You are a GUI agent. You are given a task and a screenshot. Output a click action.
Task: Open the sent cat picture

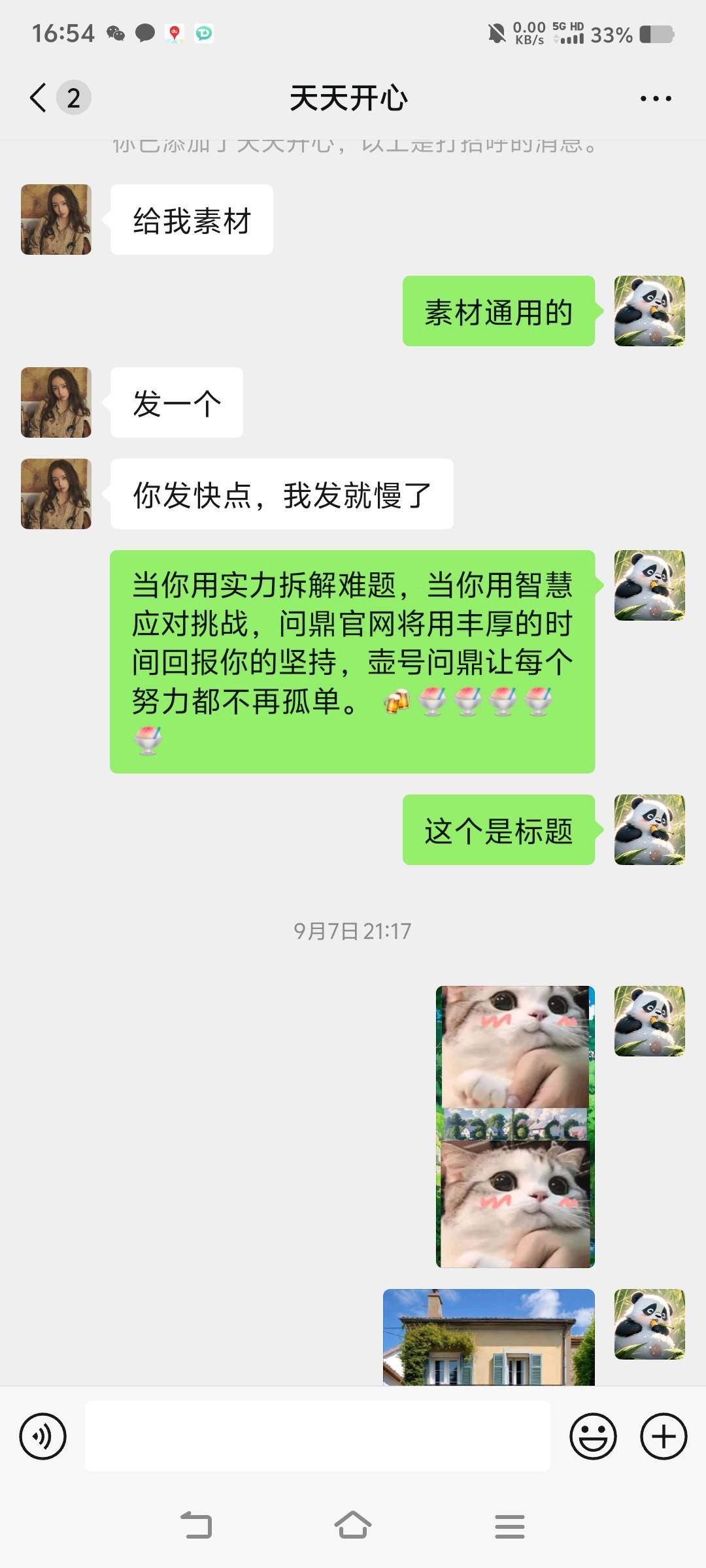(515, 1126)
